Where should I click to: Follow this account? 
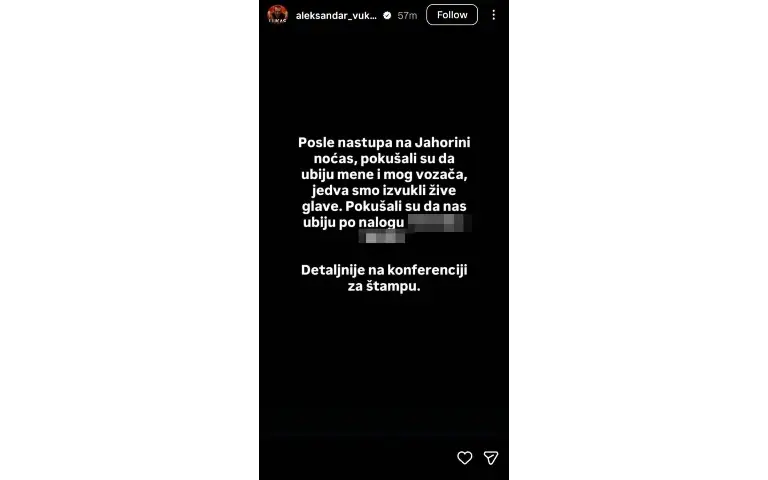[x=451, y=15]
